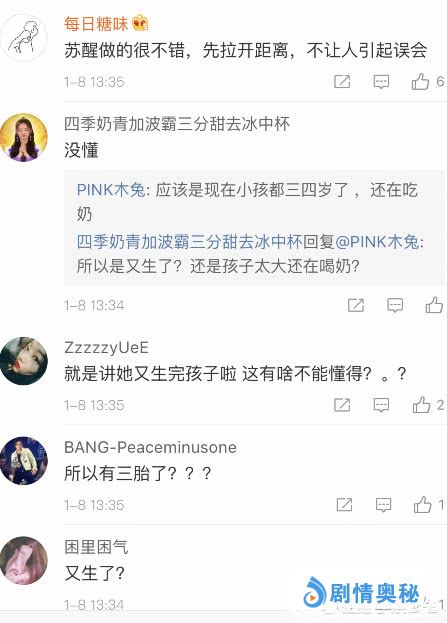Viewport: 447px width, 623px height.
Task: View ZzzzzyUeE's profile avatar
Action: (24, 361)
